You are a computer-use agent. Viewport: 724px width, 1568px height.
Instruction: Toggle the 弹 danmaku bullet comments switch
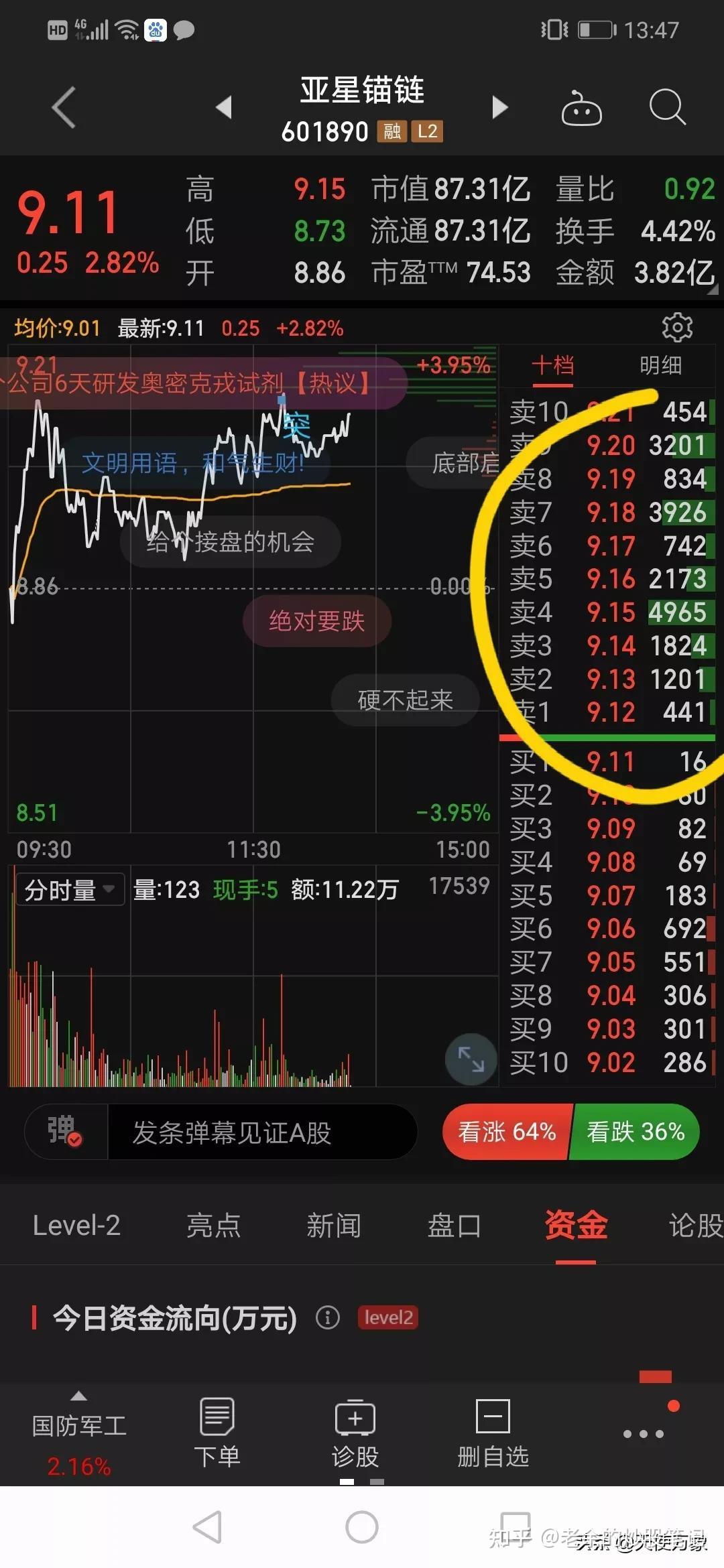point(64,1132)
